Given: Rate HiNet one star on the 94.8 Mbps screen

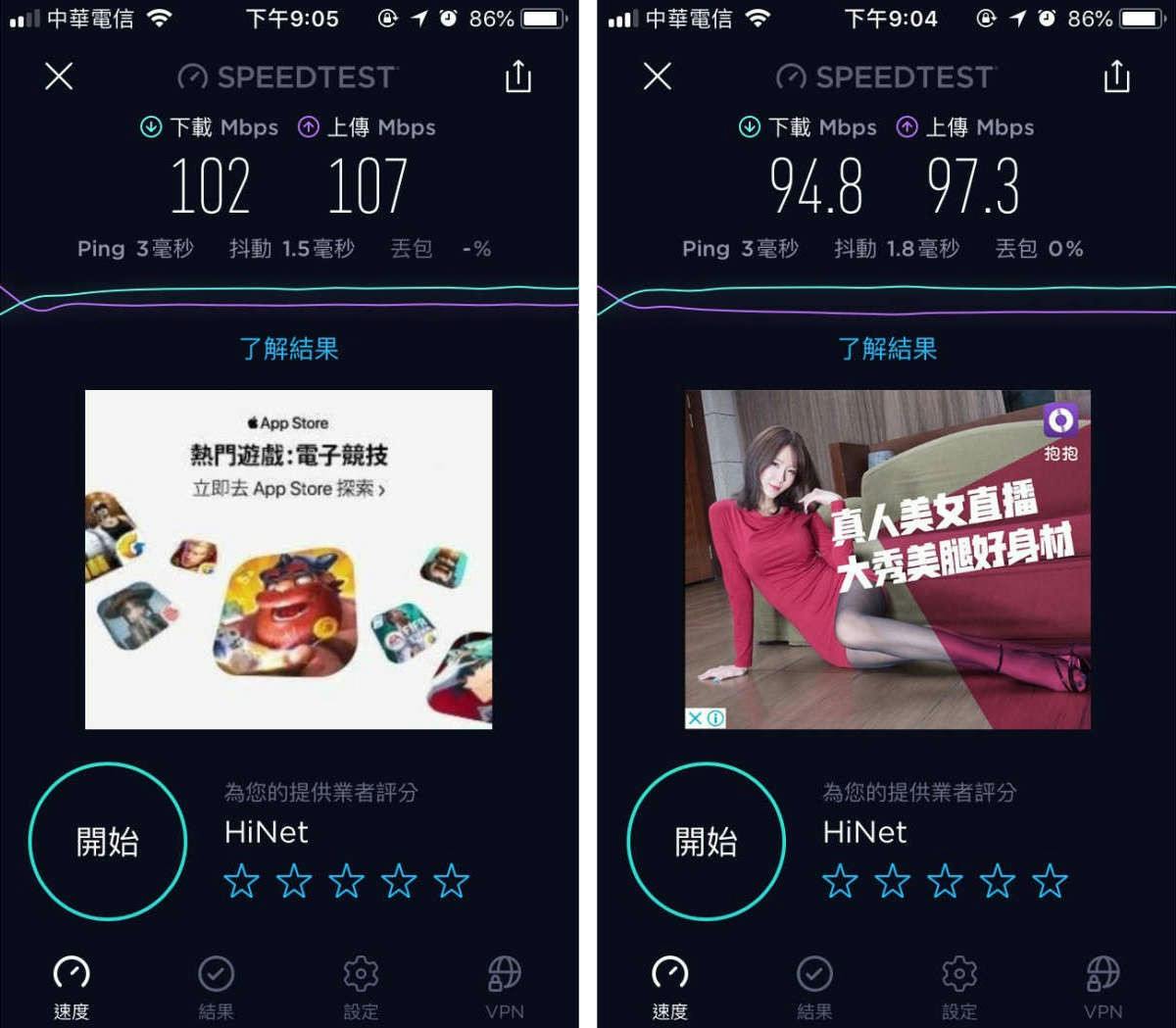Looking at the screenshot, I should pos(840,882).
